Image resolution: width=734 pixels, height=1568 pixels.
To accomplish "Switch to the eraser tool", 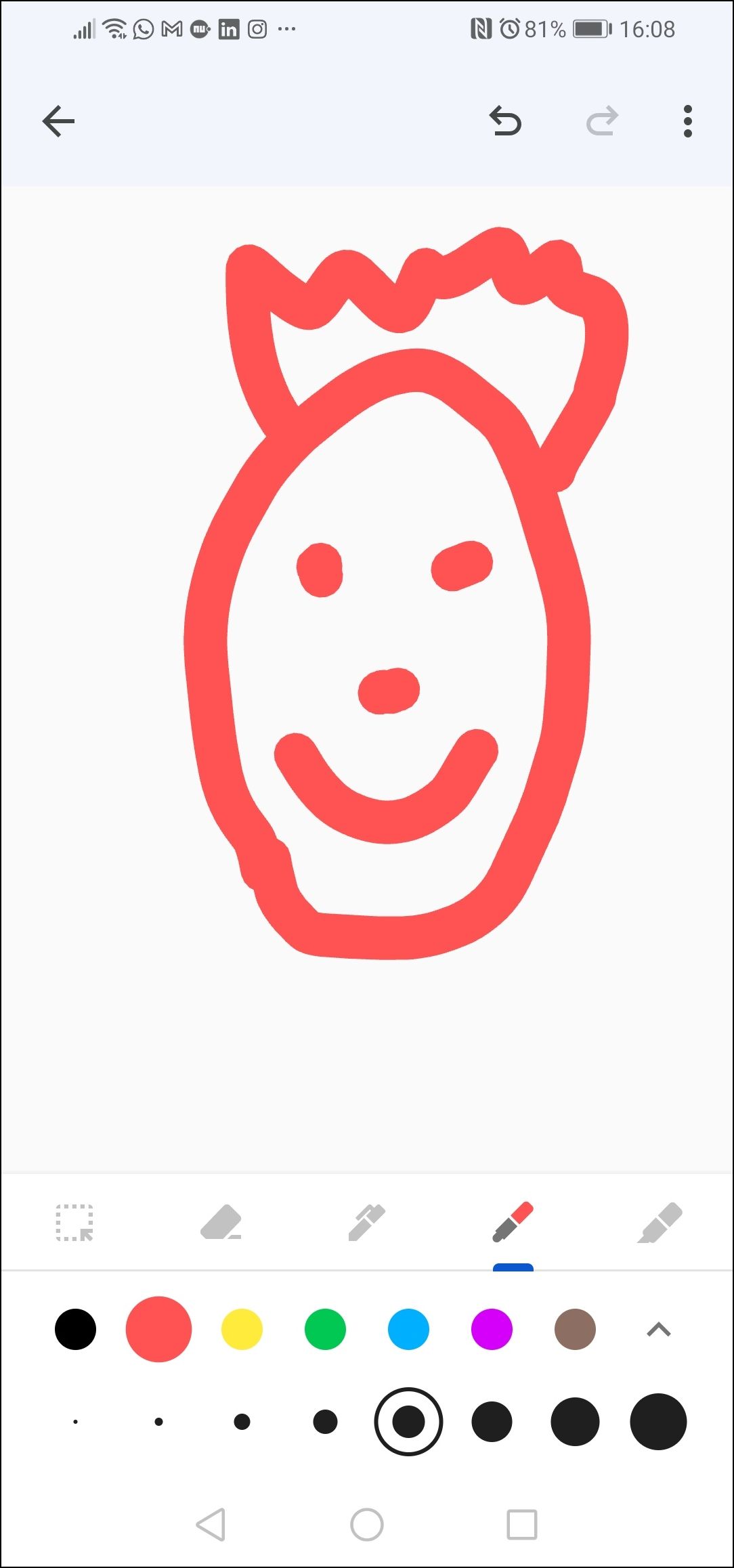I will pyautogui.click(x=221, y=1223).
